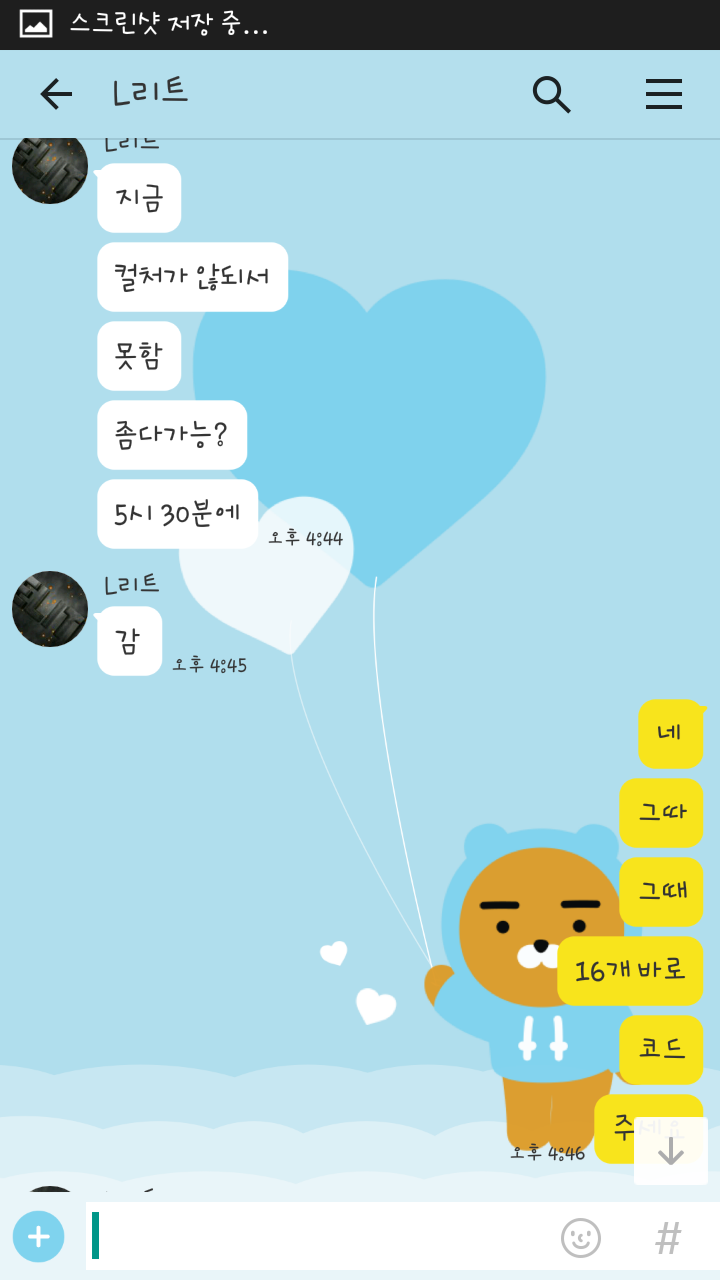Search within this conversation

551,94
